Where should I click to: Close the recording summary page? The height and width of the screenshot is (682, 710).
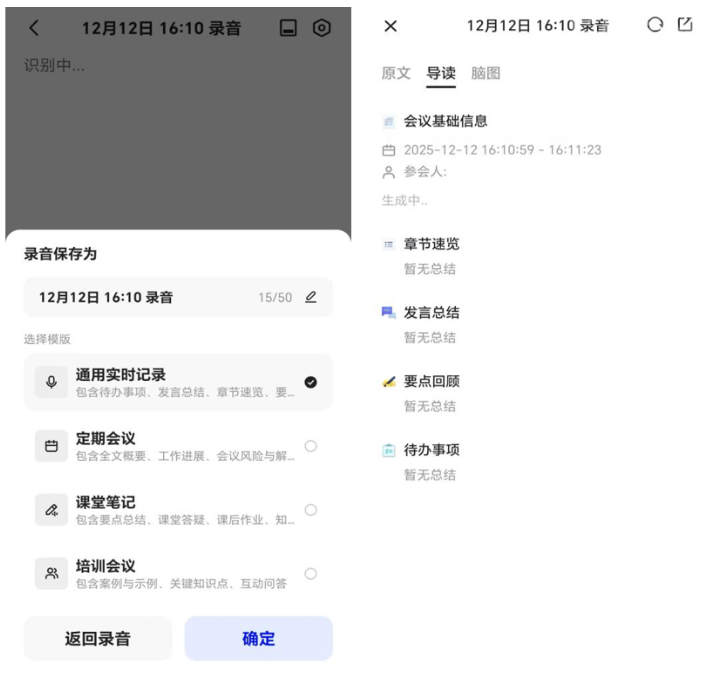[391, 26]
